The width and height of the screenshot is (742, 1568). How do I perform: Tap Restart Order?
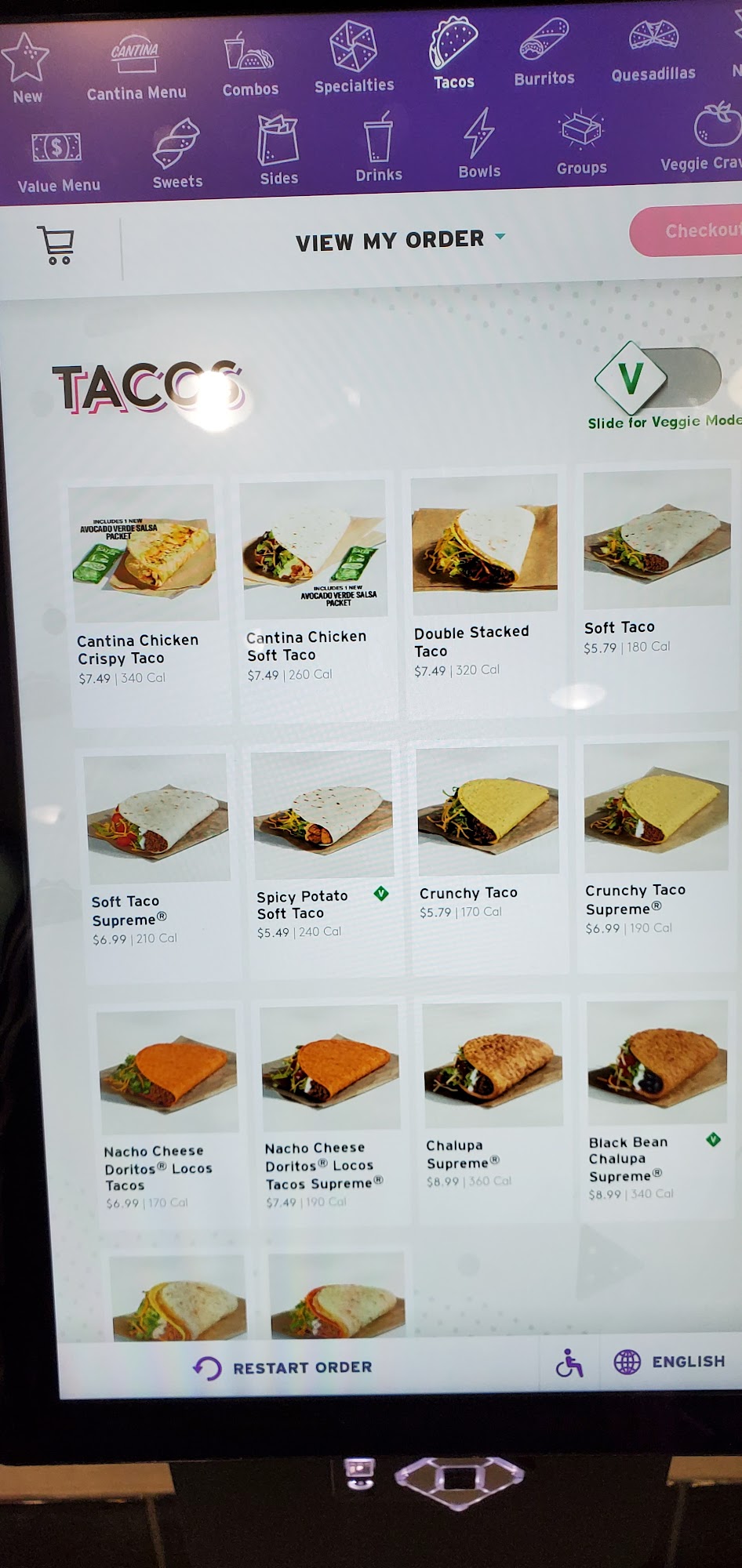coord(284,1368)
